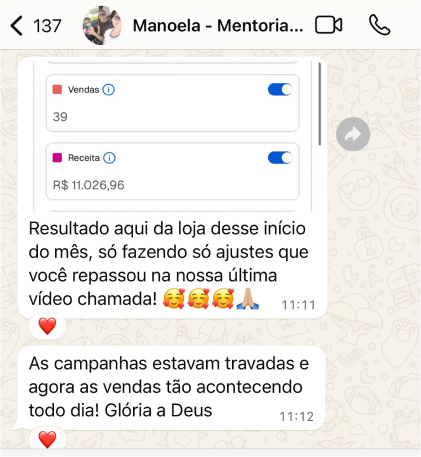421x457 pixels.
Task: Start a voice call with Manoela
Action: coord(379,25)
